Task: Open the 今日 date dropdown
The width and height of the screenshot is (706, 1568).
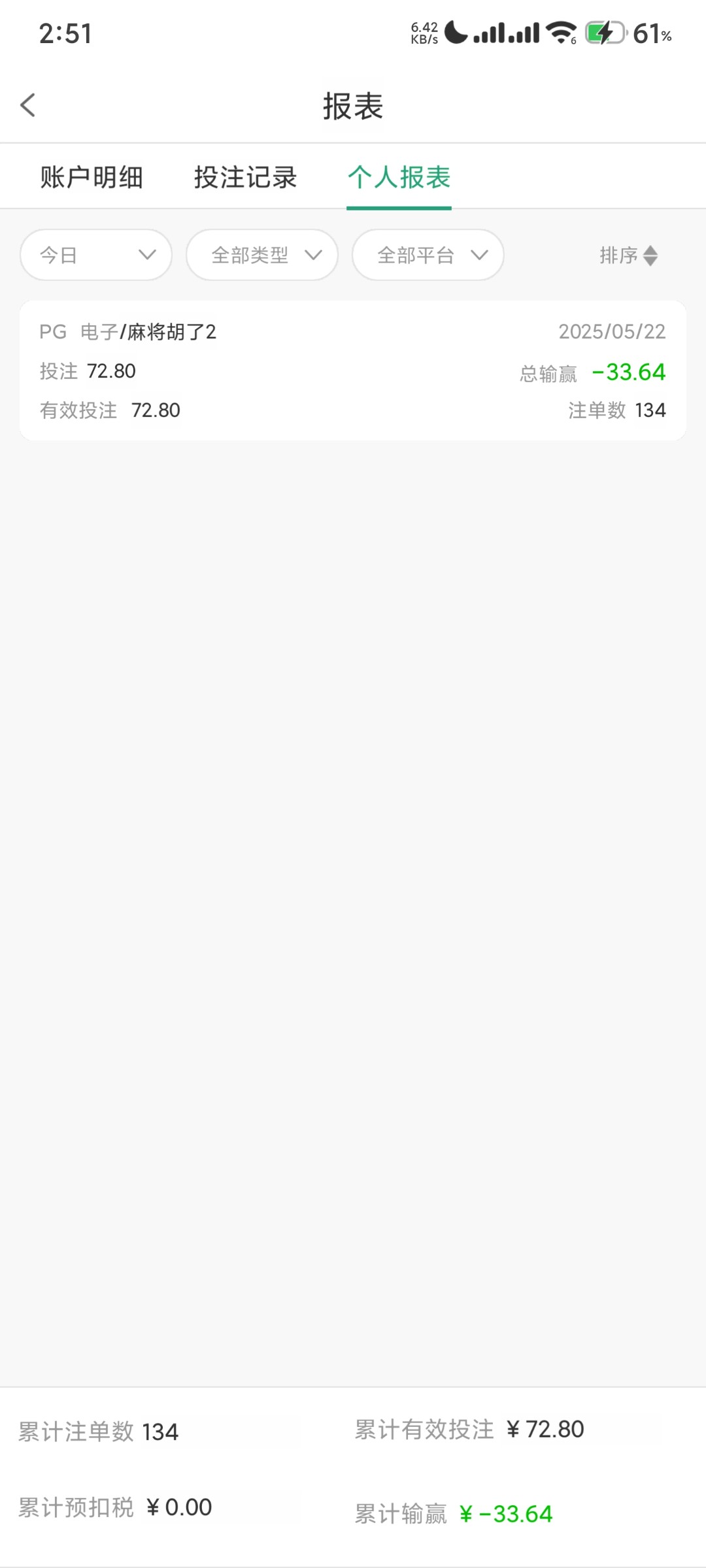Action: 96,255
